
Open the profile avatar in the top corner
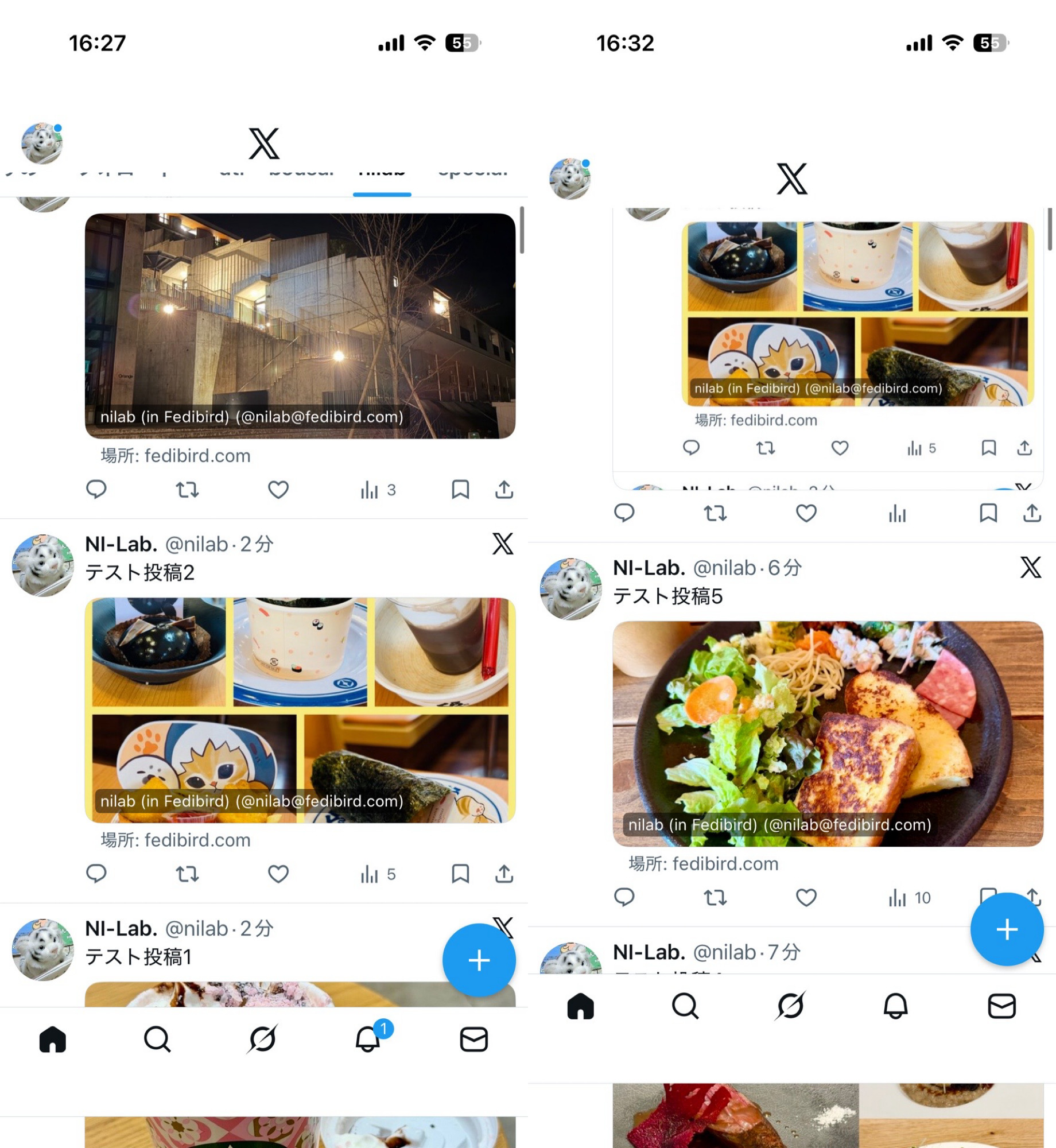(x=40, y=142)
